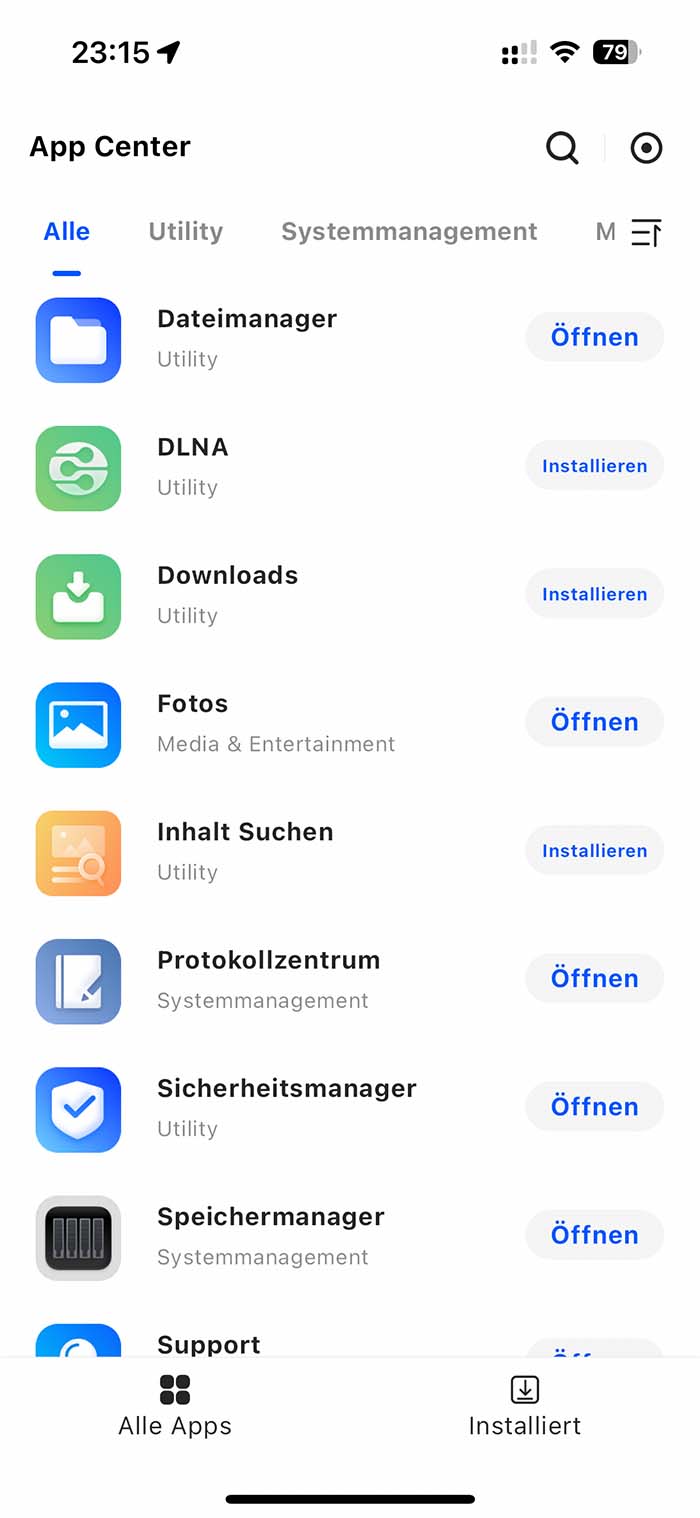The width and height of the screenshot is (700, 1518).
Task: Open Protokollzentrum
Action: pos(594,979)
